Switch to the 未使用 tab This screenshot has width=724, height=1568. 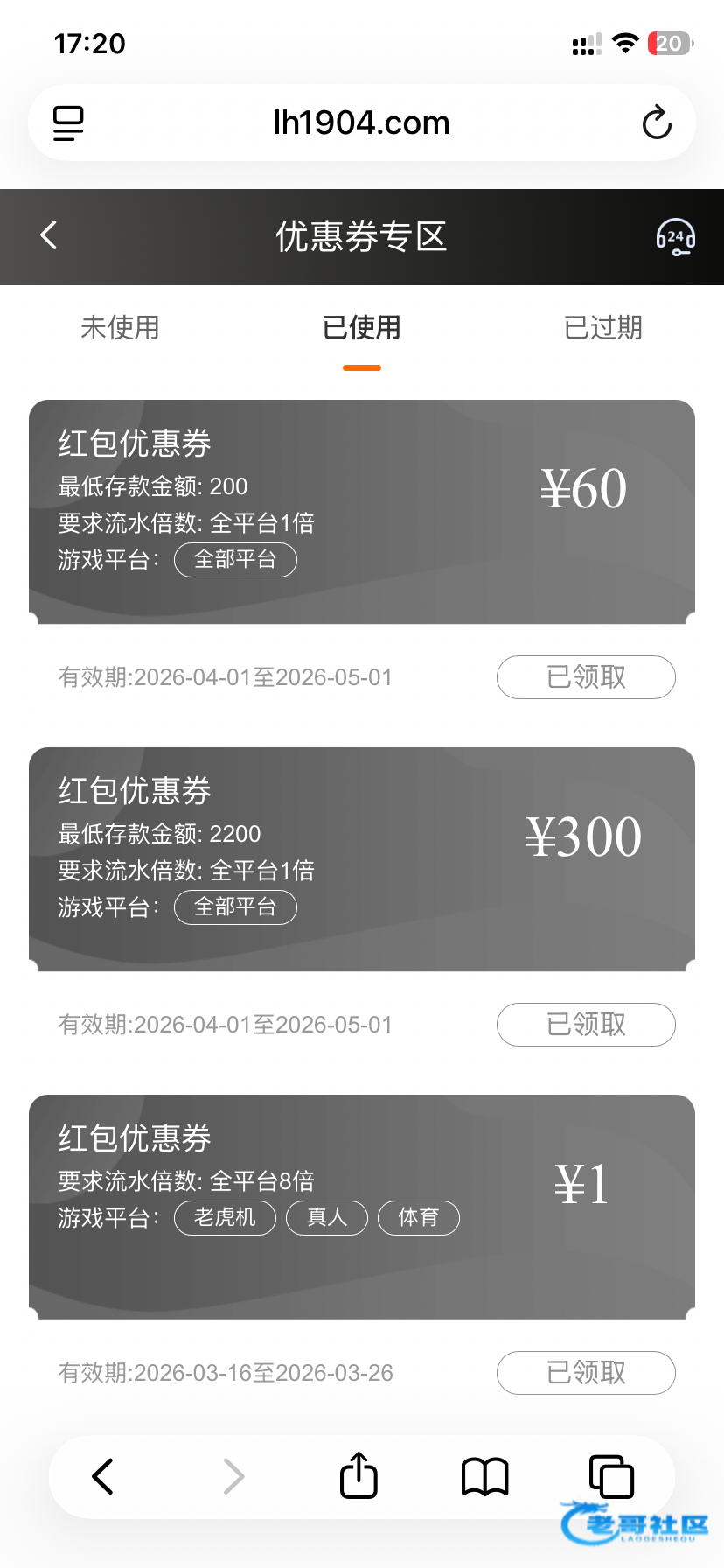tap(120, 328)
